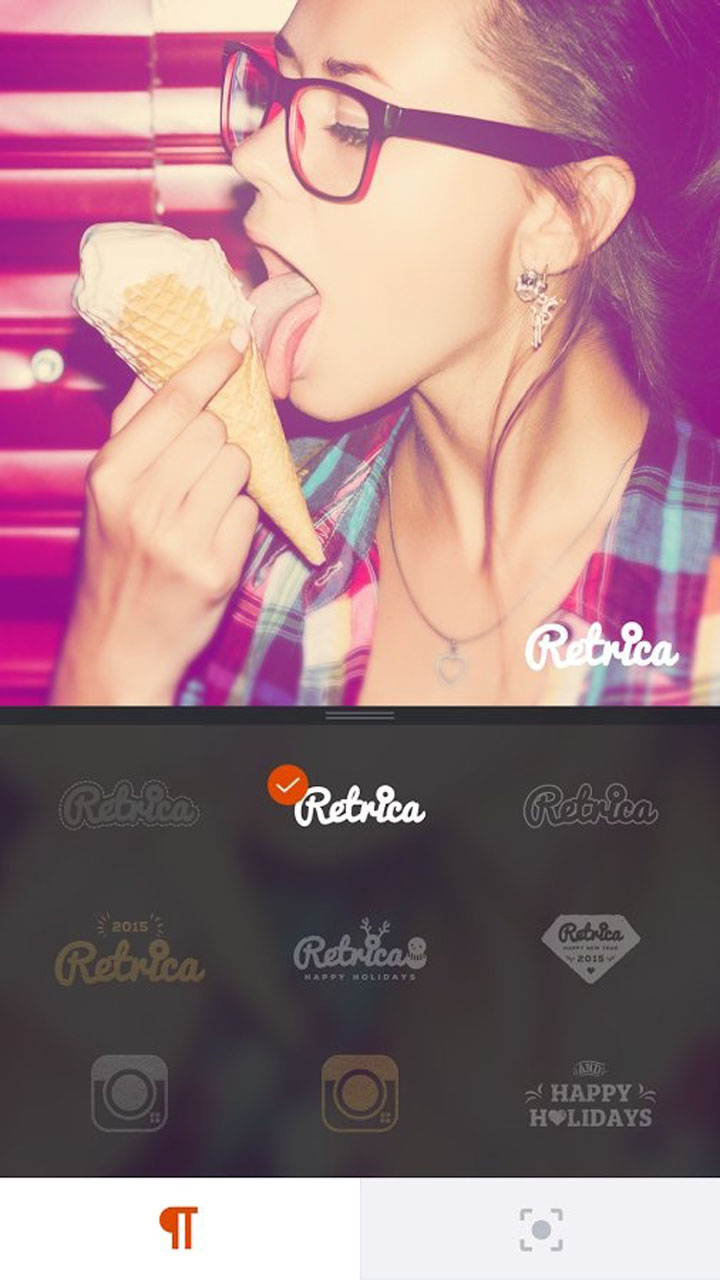Pick the gray outlined Retrica watermark
Image resolution: width=720 pixels, height=1280 pixels.
coord(590,805)
